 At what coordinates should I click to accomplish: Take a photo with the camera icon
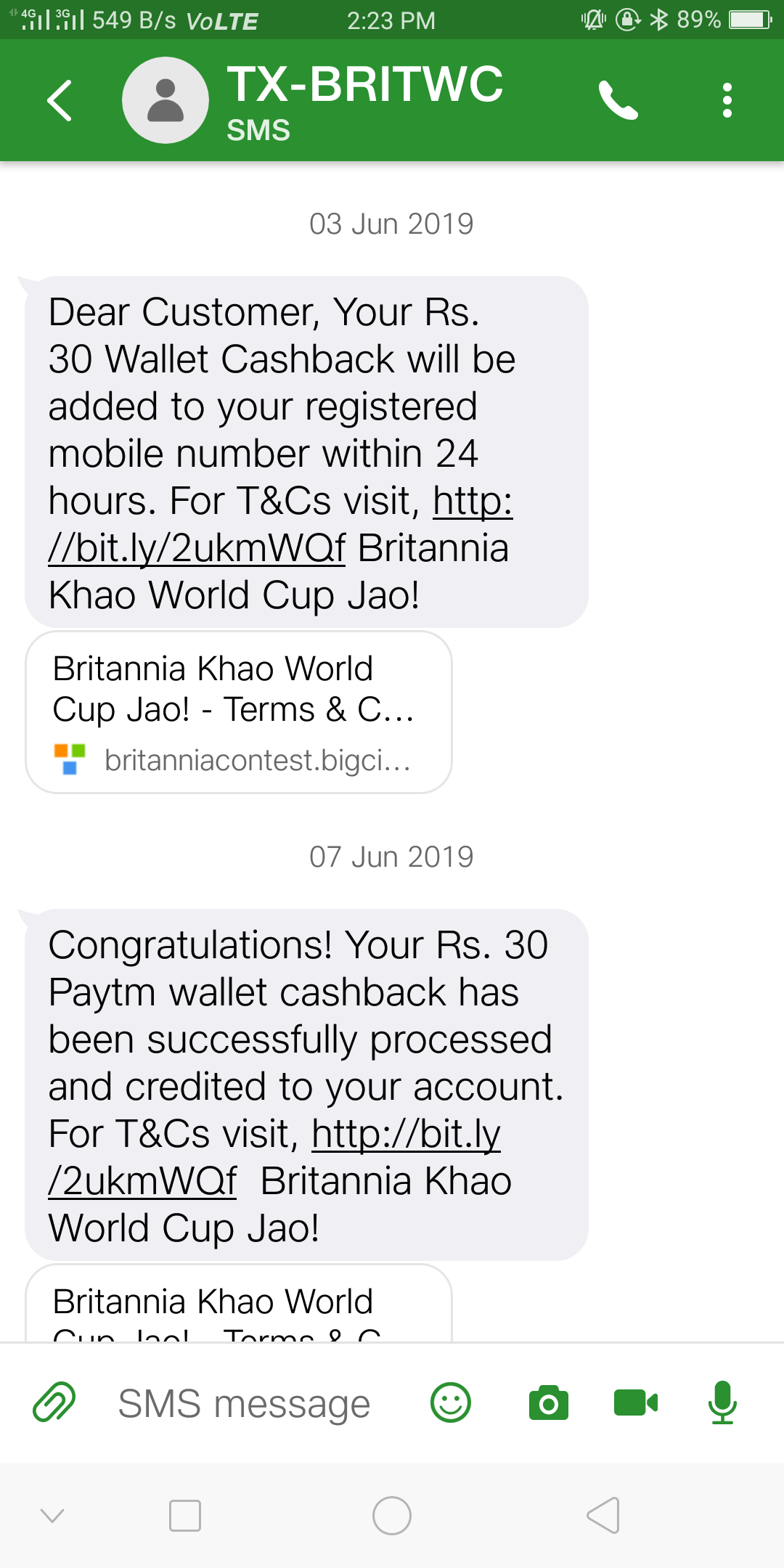click(549, 1402)
